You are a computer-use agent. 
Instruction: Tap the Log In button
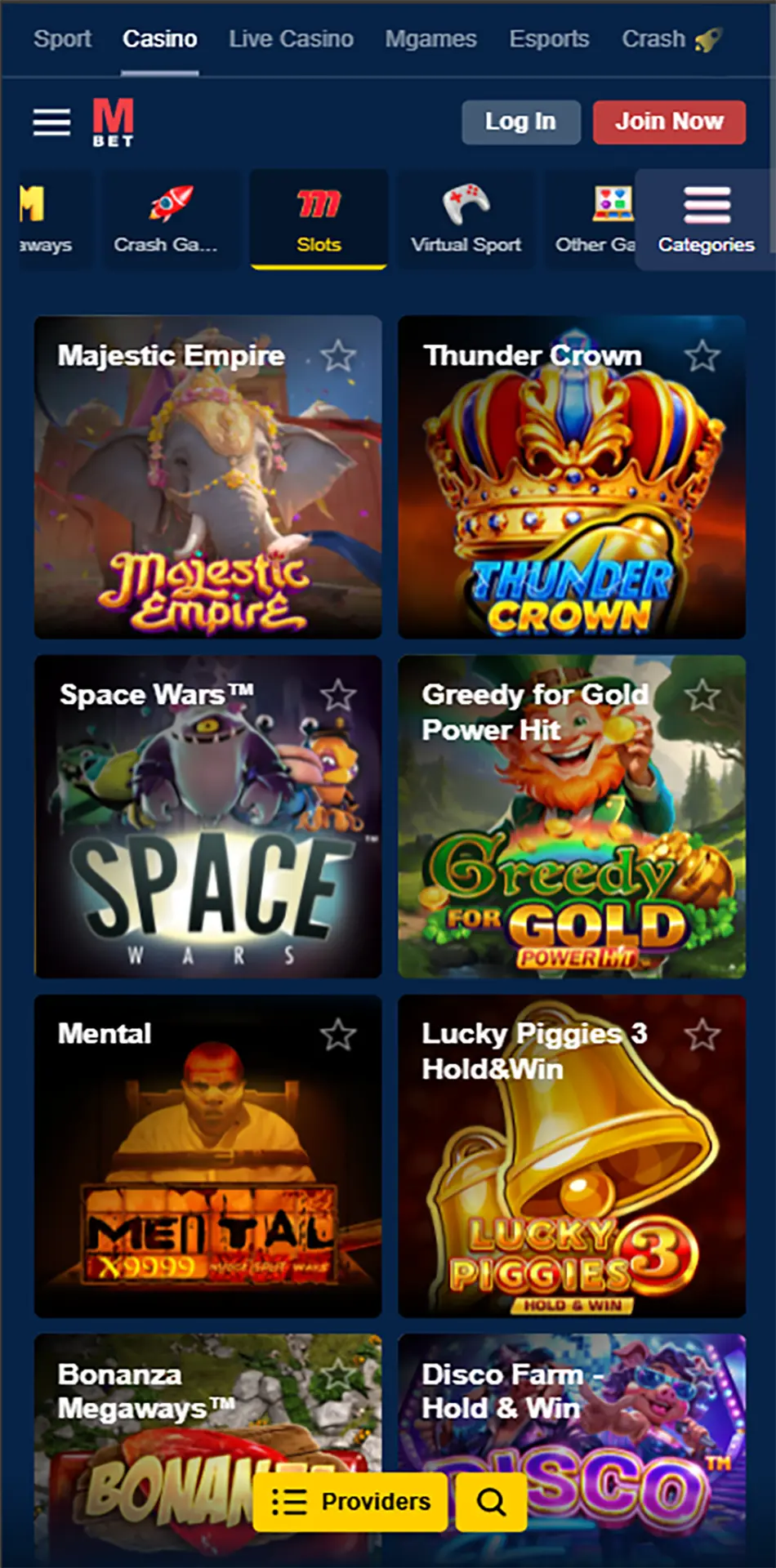click(520, 122)
